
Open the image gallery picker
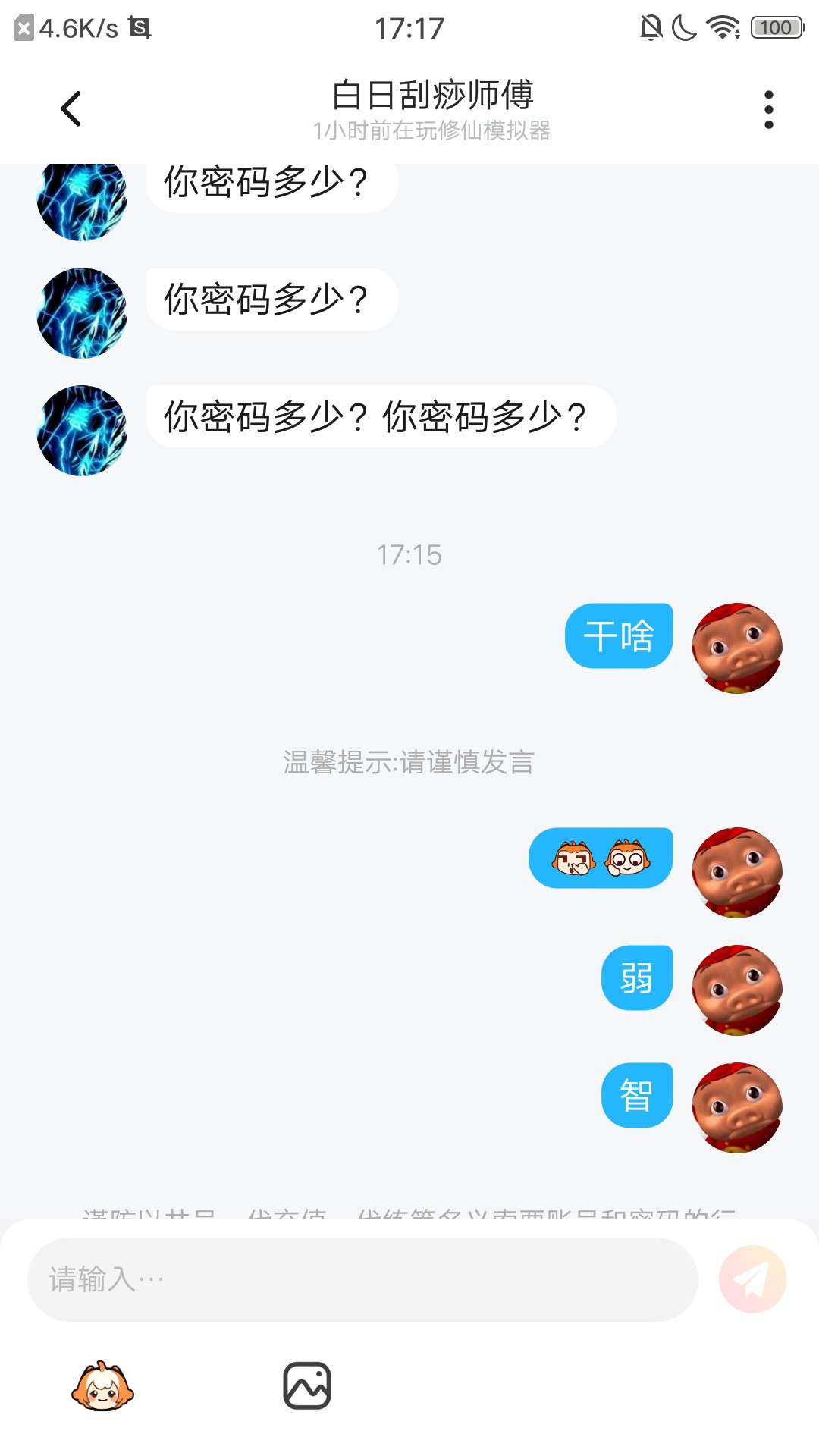click(x=307, y=1385)
